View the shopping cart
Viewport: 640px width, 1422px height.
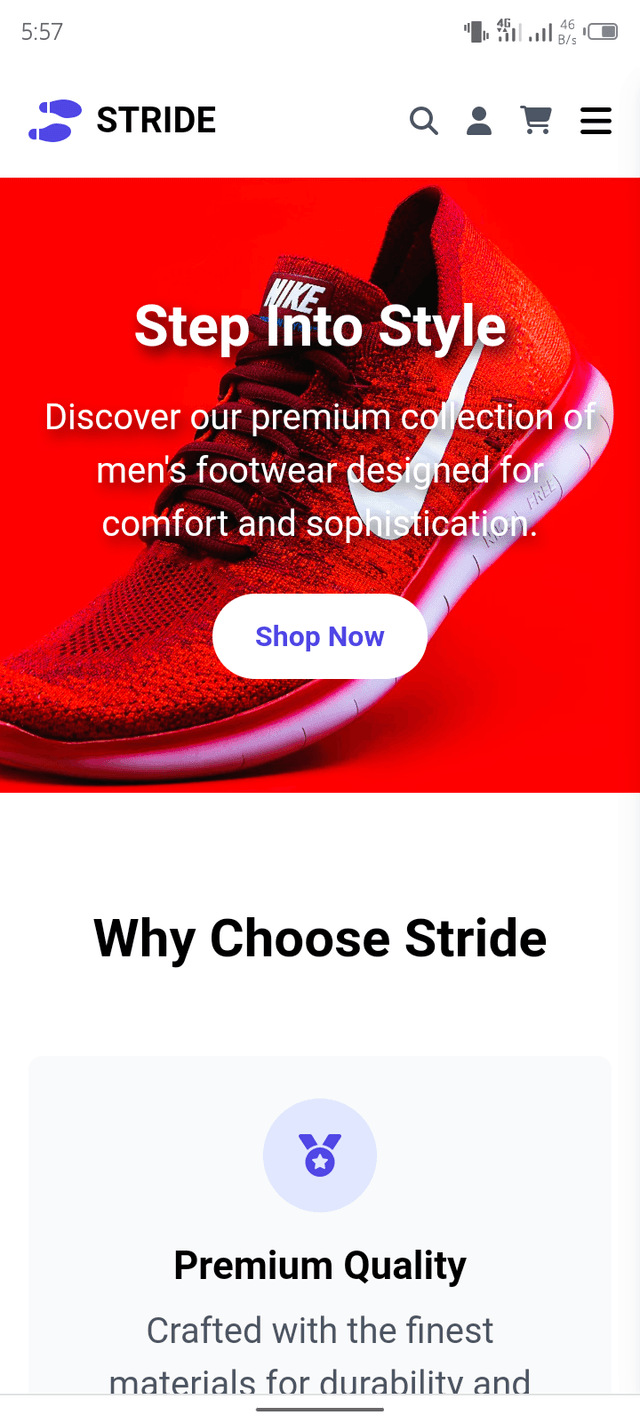point(536,120)
